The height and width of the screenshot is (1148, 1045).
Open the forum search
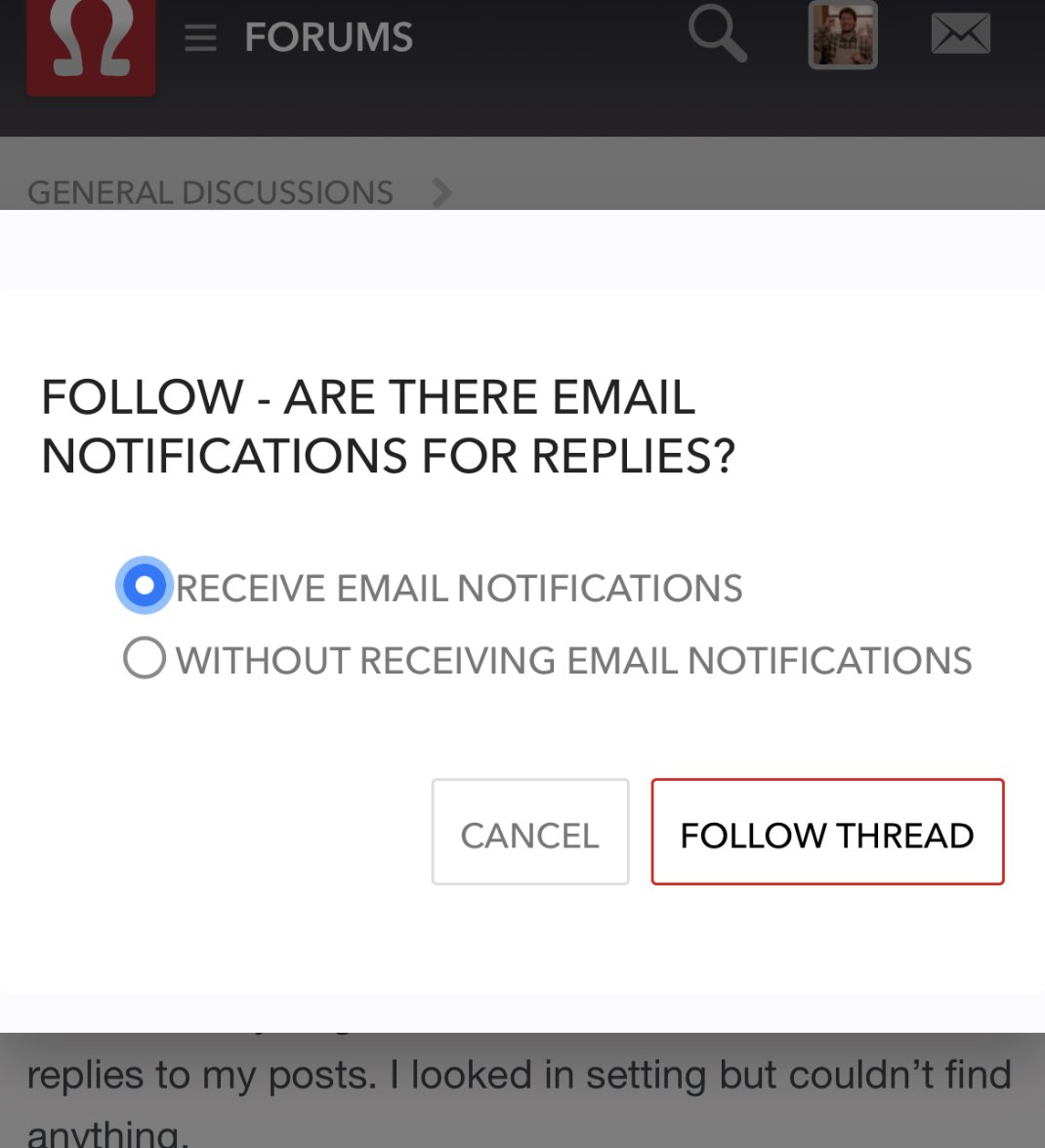pyautogui.click(x=718, y=35)
